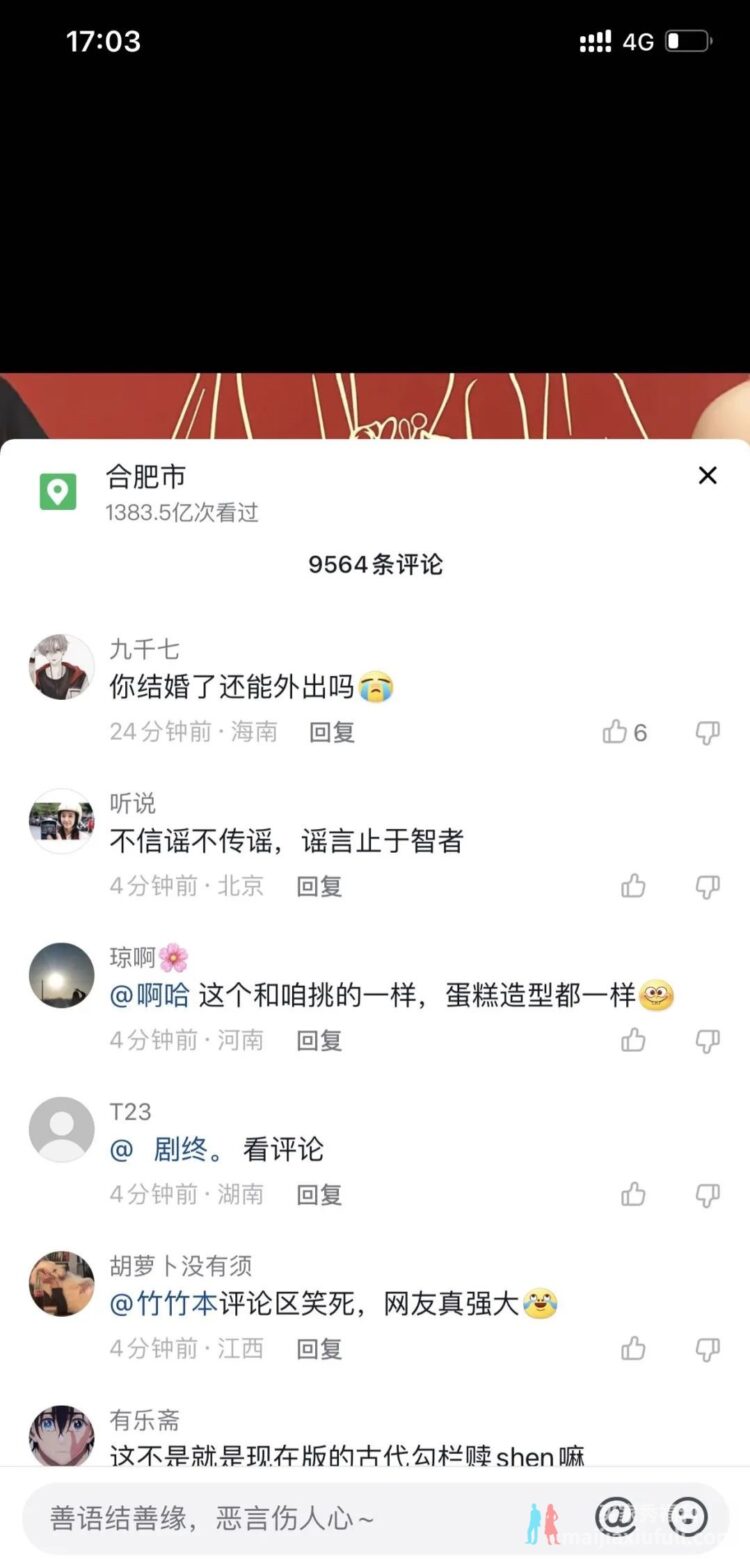The image size is (750, 1561).
Task: Like 琼啊's comment
Action: tap(633, 1041)
